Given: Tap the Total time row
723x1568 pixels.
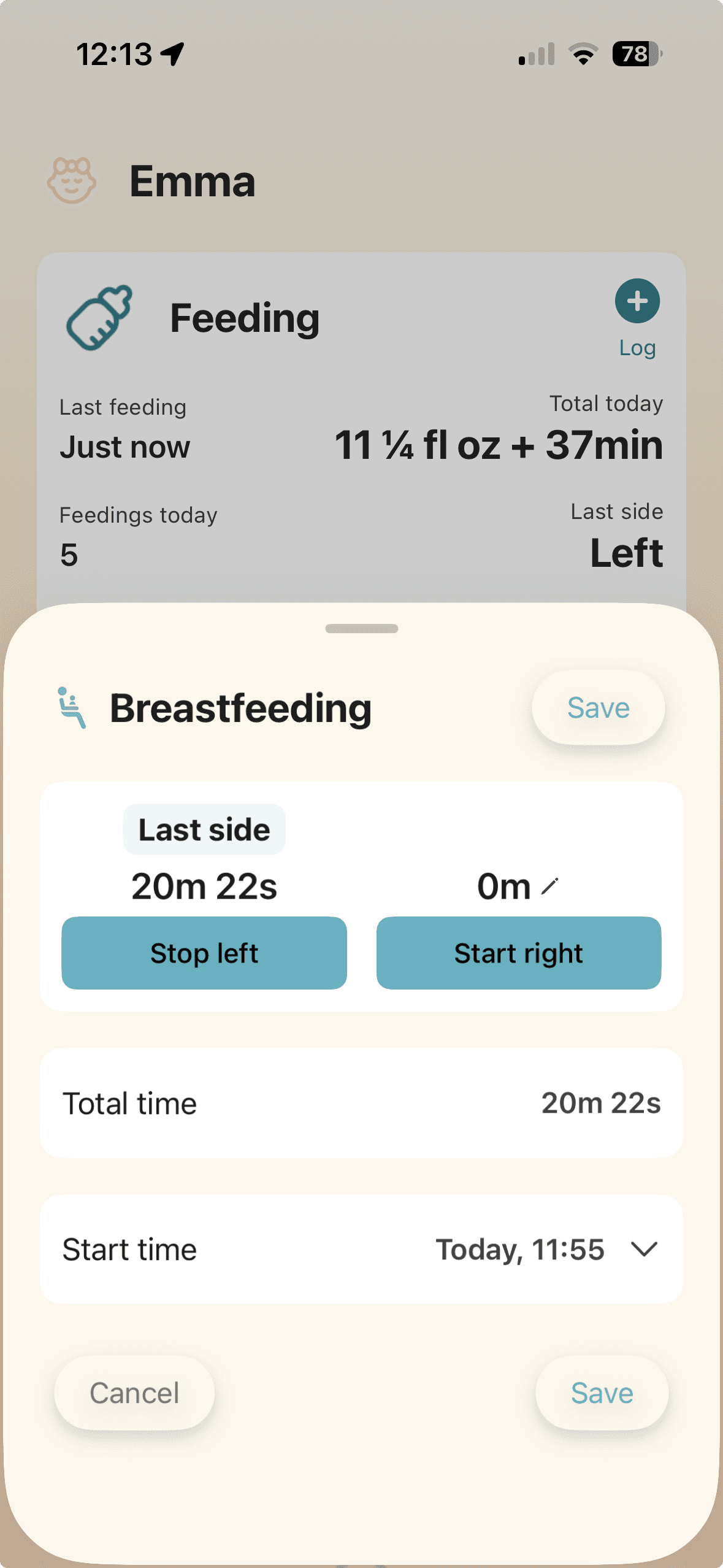Looking at the screenshot, I should [361, 1102].
